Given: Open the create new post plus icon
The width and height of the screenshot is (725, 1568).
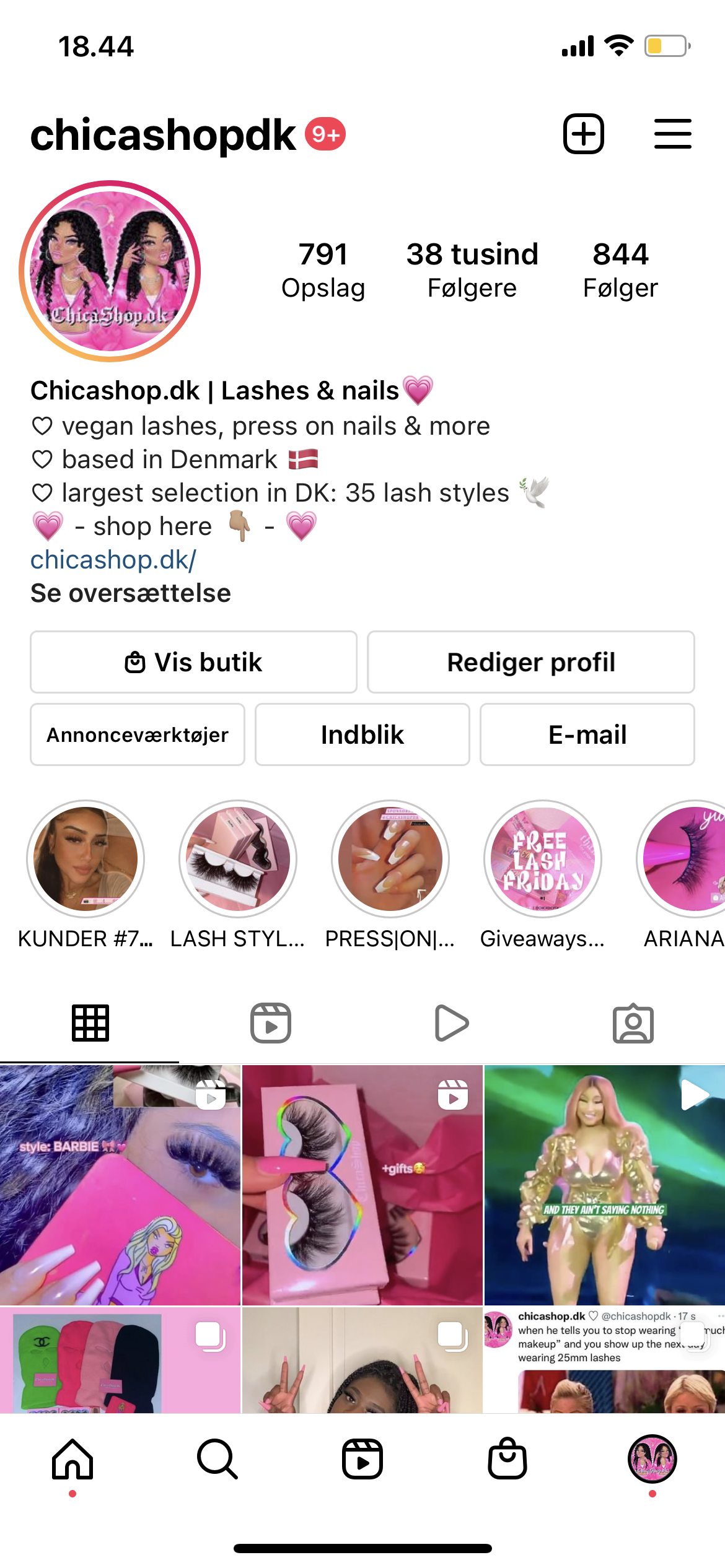Looking at the screenshot, I should pyautogui.click(x=583, y=134).
